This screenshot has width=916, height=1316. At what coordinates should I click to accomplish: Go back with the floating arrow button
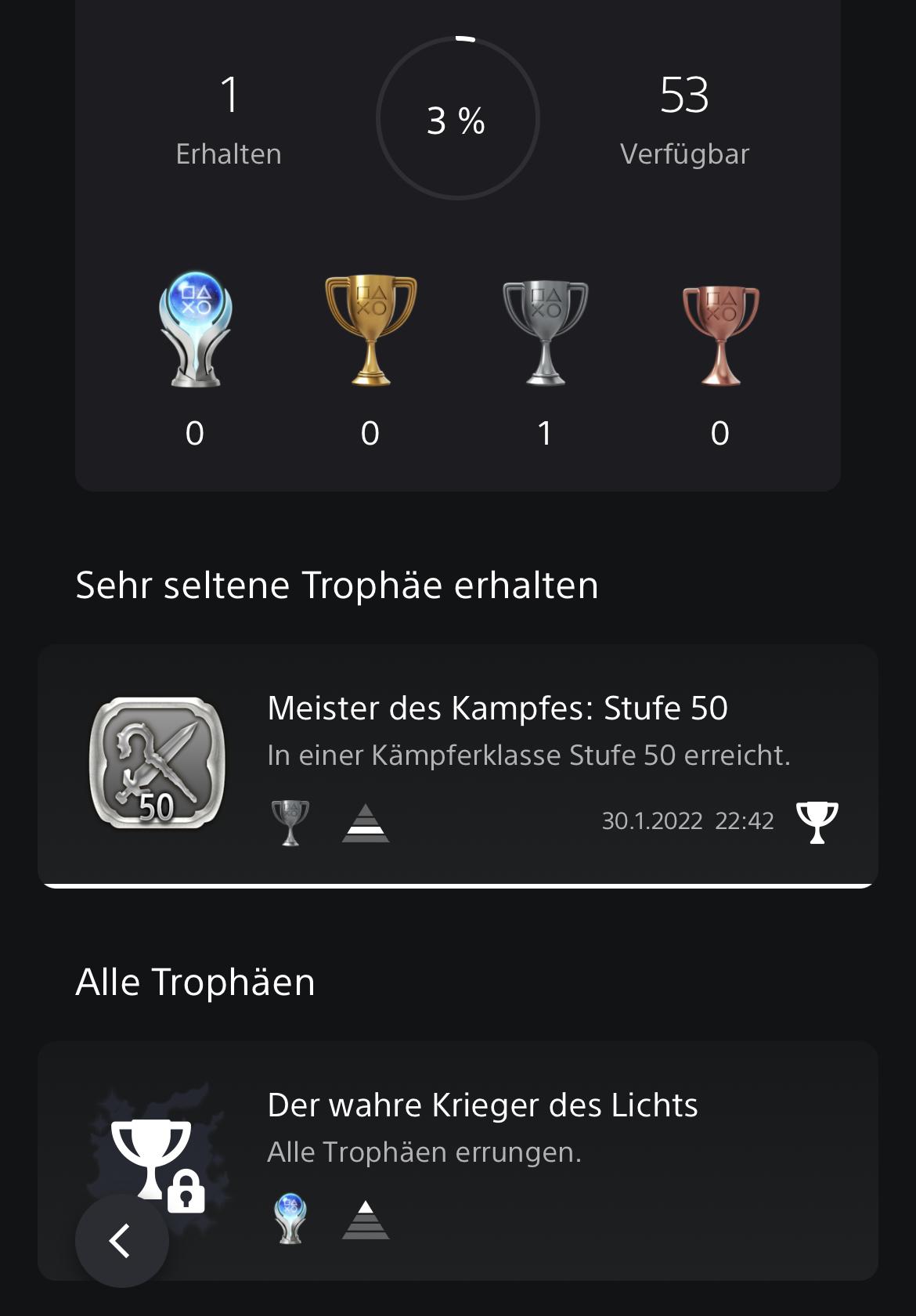(121, 1241)
